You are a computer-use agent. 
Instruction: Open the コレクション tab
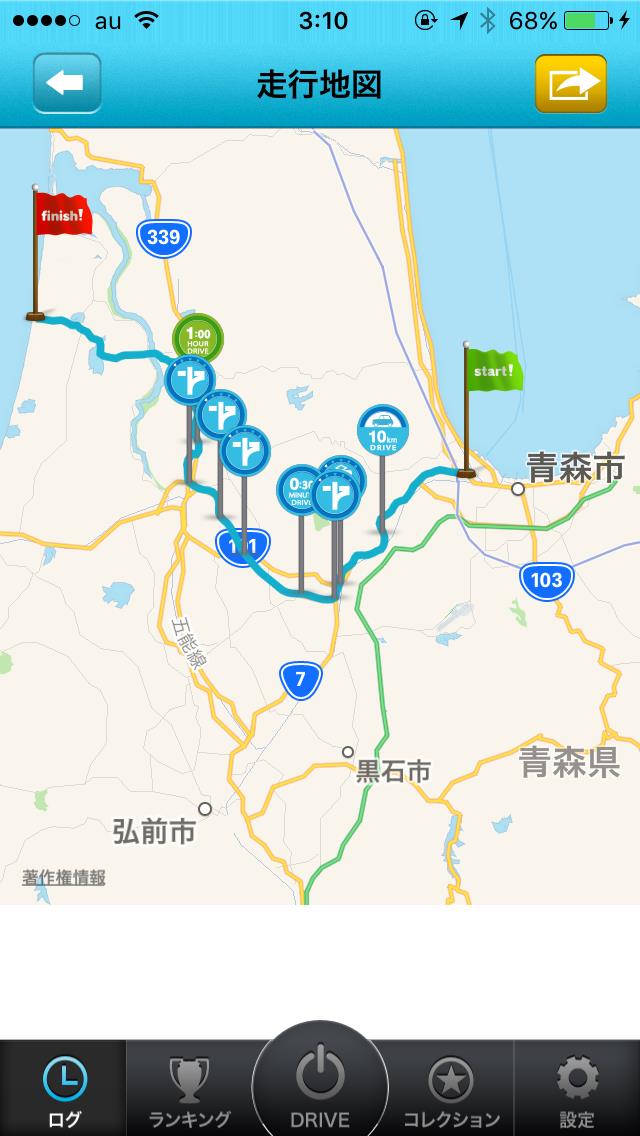(x=451, y=1089)
